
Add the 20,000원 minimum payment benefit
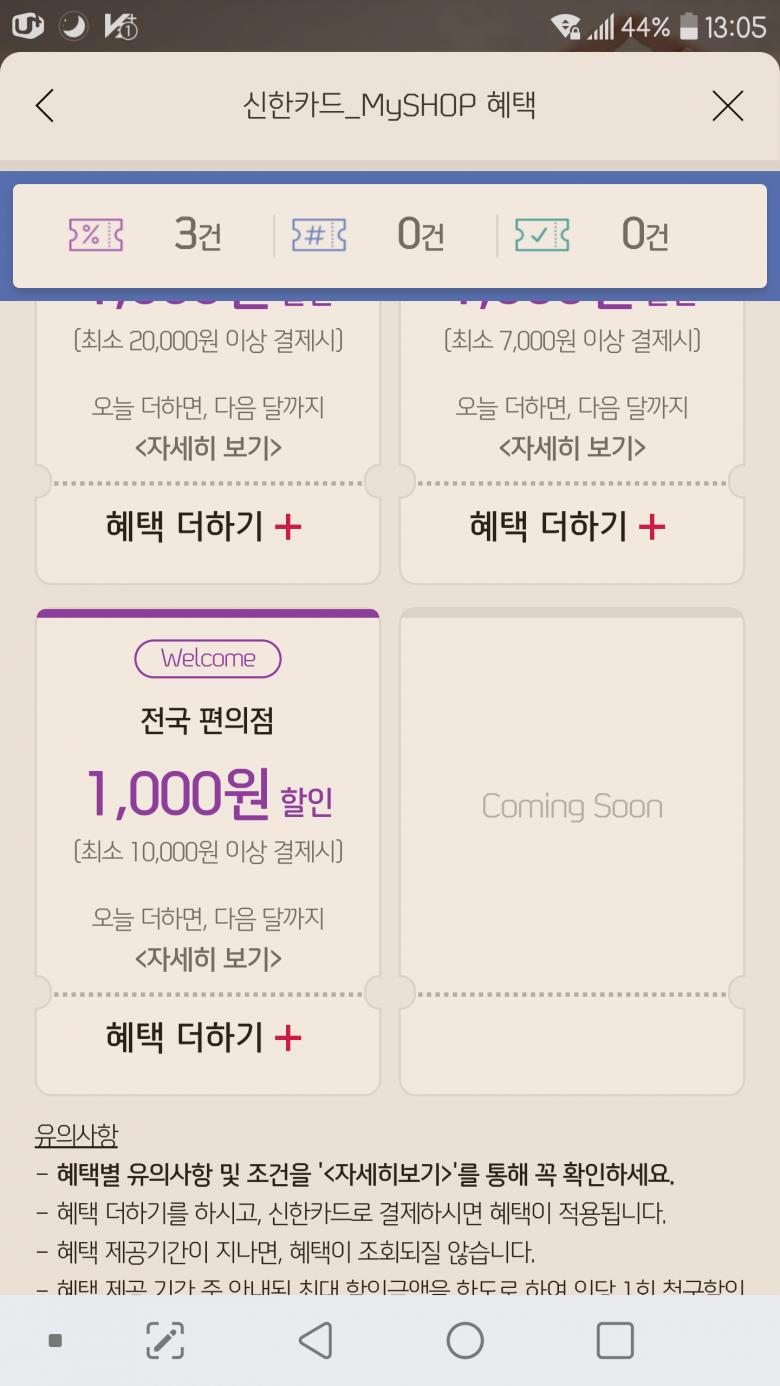tap(204, 526)
